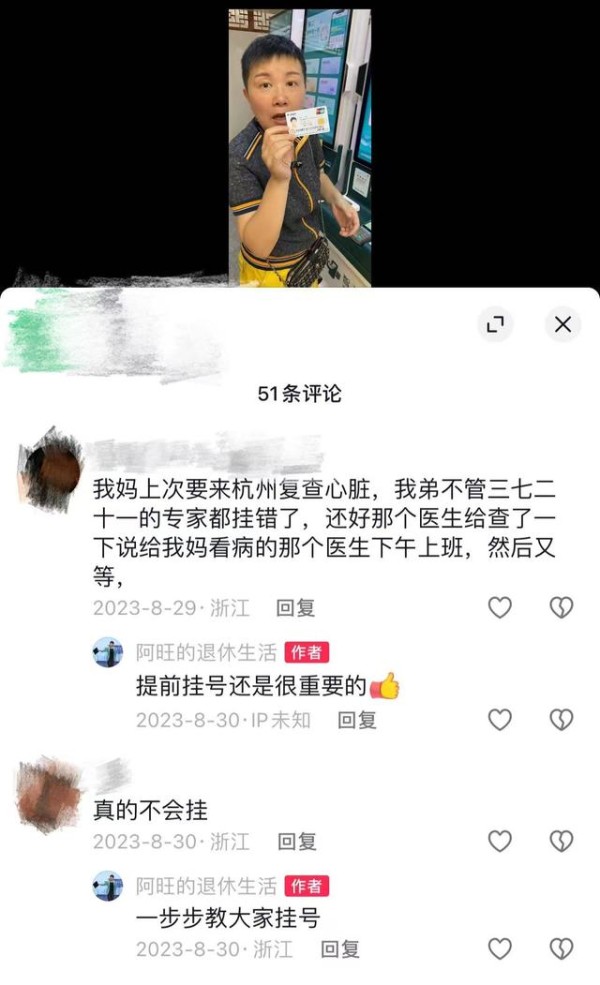Close the comments panel
Image resolution: width=600 pixels, height=985 pixels.
562,324
